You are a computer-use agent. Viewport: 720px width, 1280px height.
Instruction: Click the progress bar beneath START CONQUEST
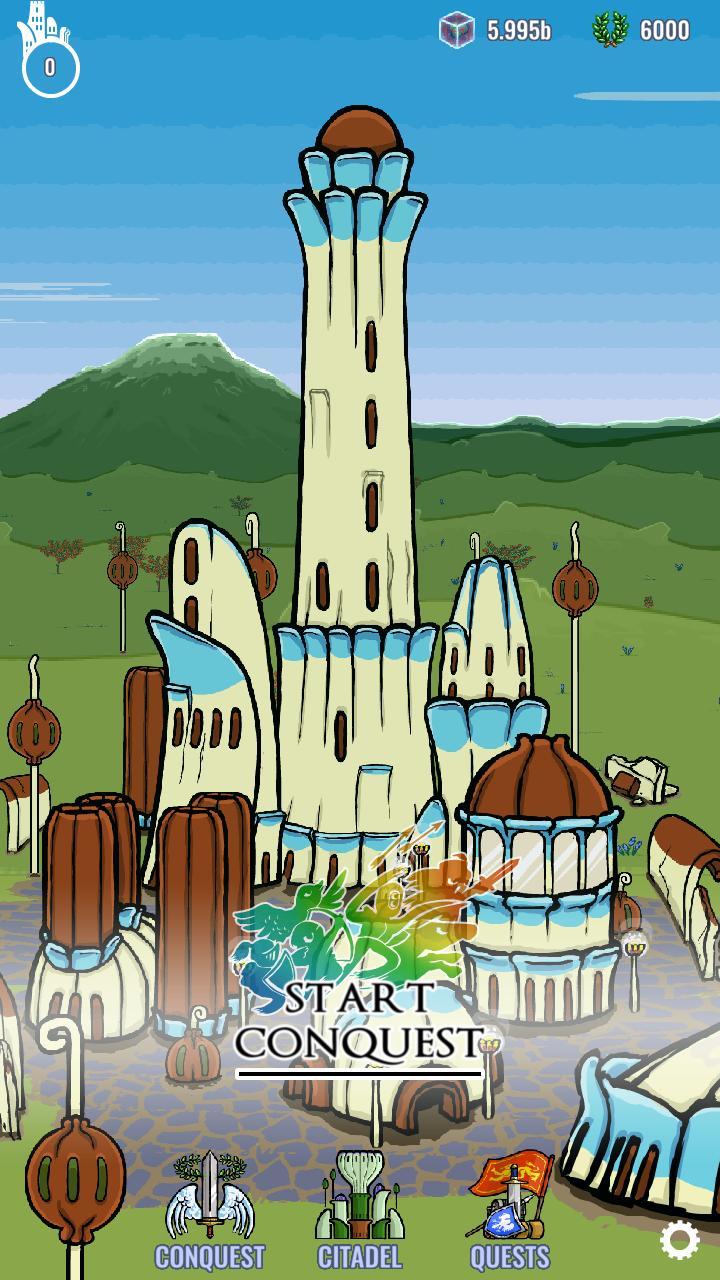tap(360, 1072)
